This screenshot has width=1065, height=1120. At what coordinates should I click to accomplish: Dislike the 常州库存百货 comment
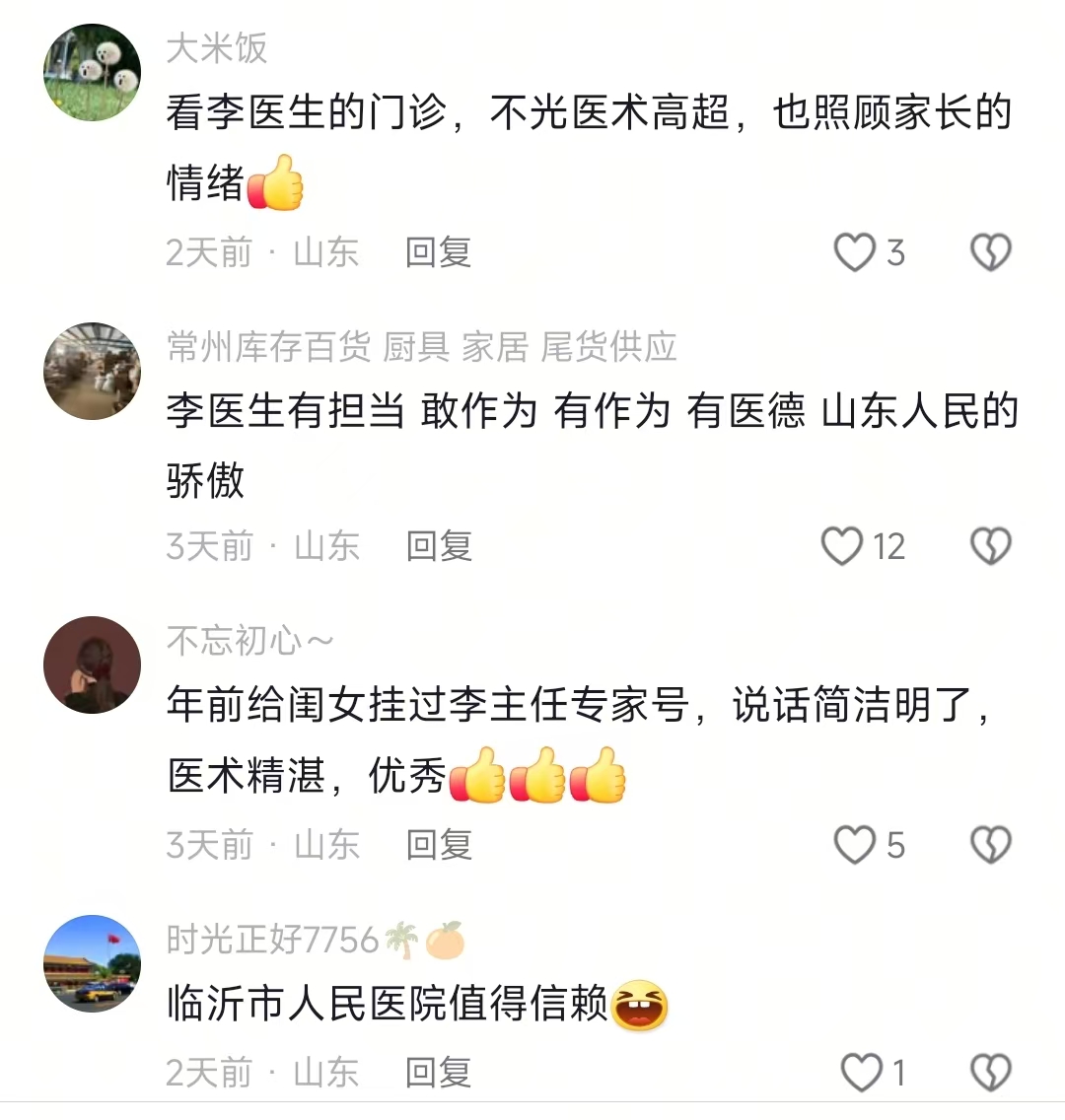[991, 545]
